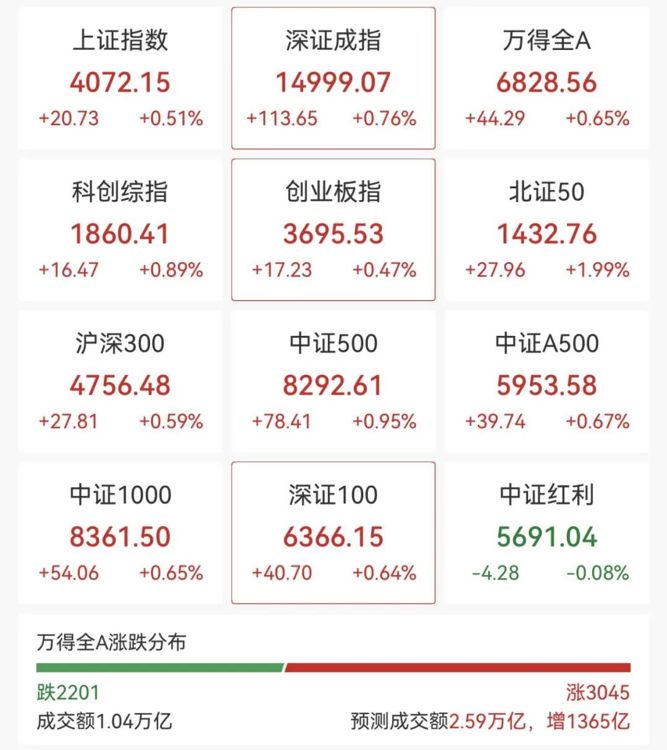Open the 深证100 index card
The height and width of the screenshot is (750, 667).
333,534
